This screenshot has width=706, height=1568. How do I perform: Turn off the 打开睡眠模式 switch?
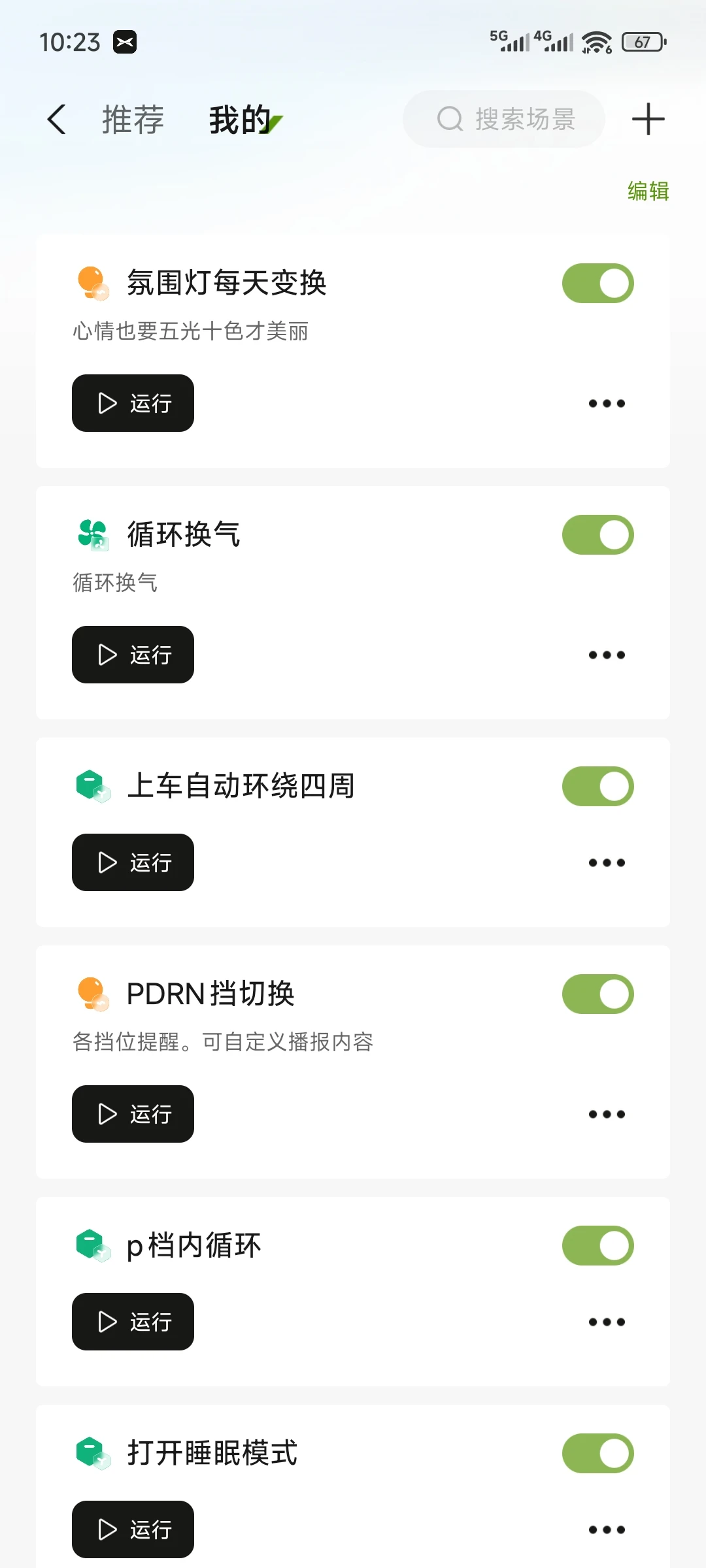597,1454
